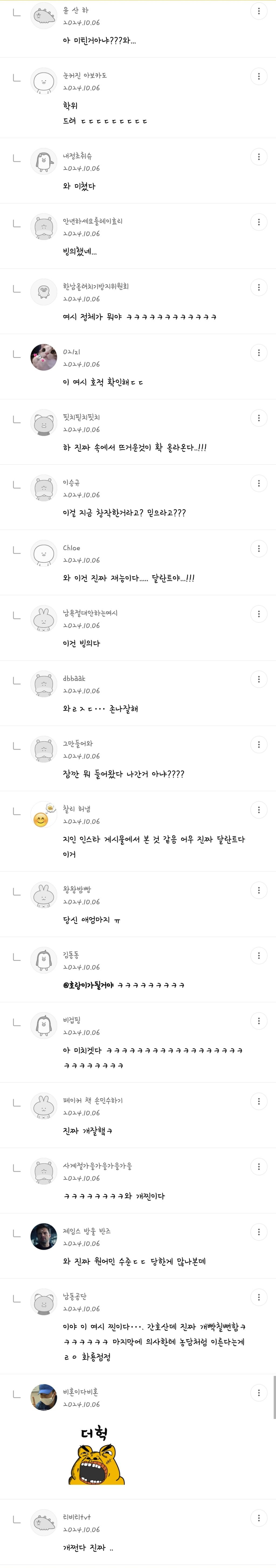
Task: Open the profile of 눈커진 아보카도
Action: [43, 80]
